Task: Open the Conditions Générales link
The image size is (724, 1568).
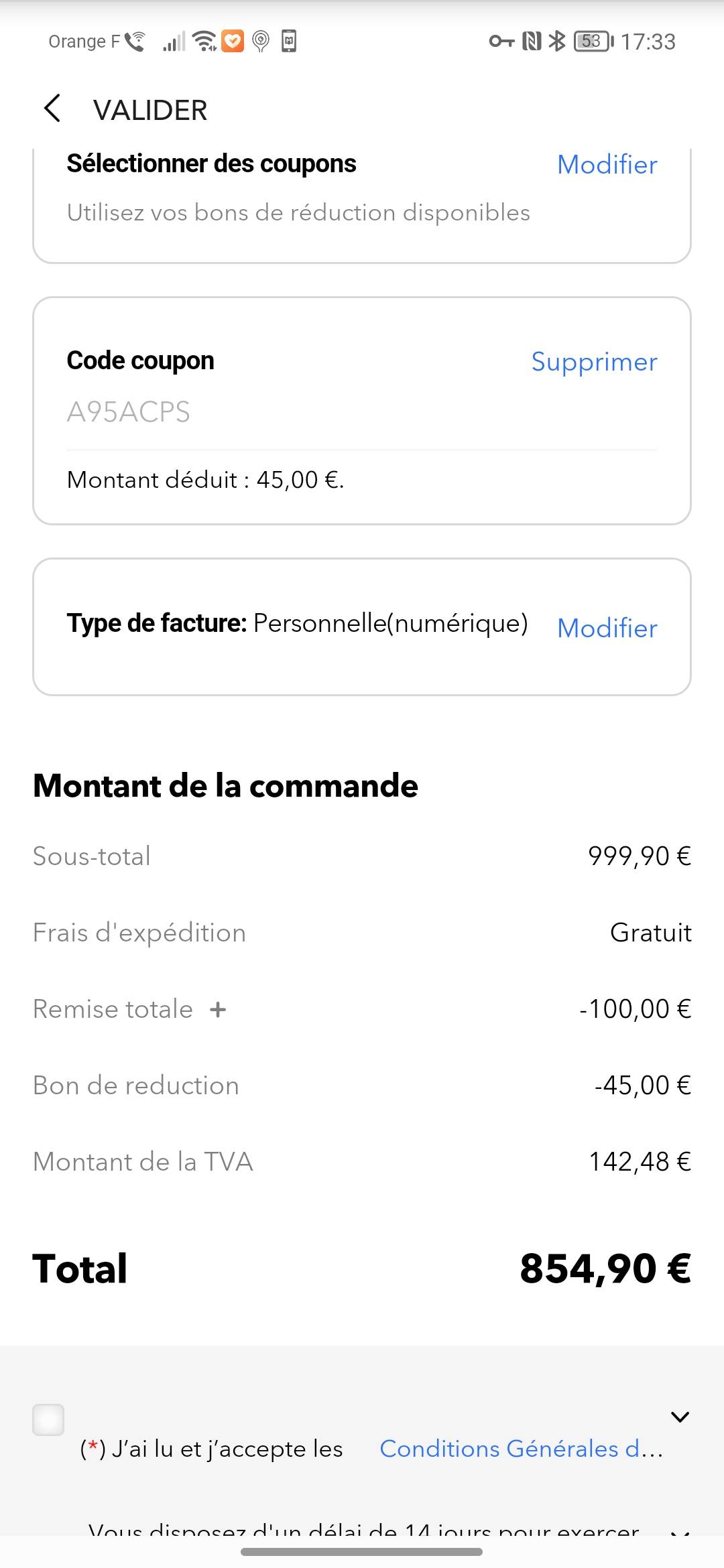Action: 522,1449
